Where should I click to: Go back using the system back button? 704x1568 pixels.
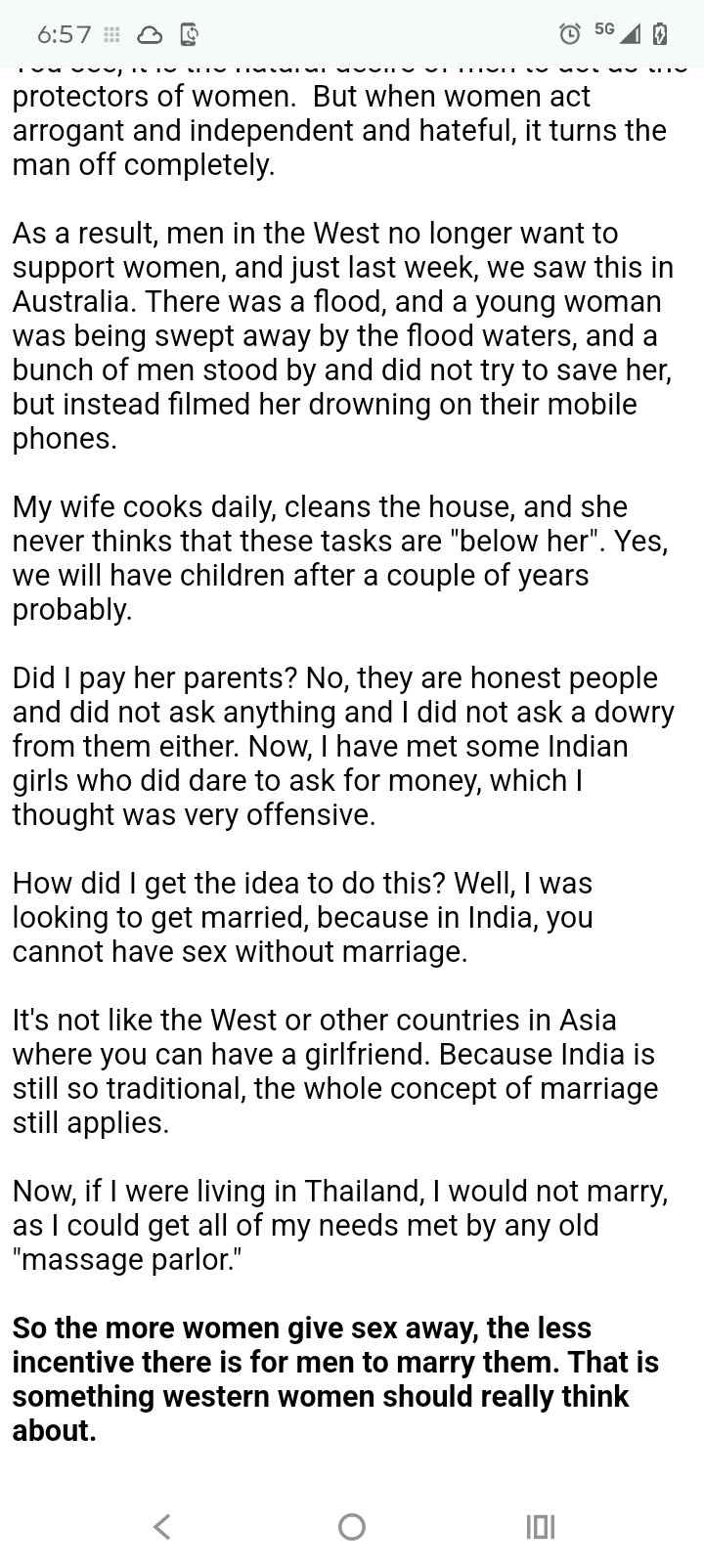pos(163,1526)
